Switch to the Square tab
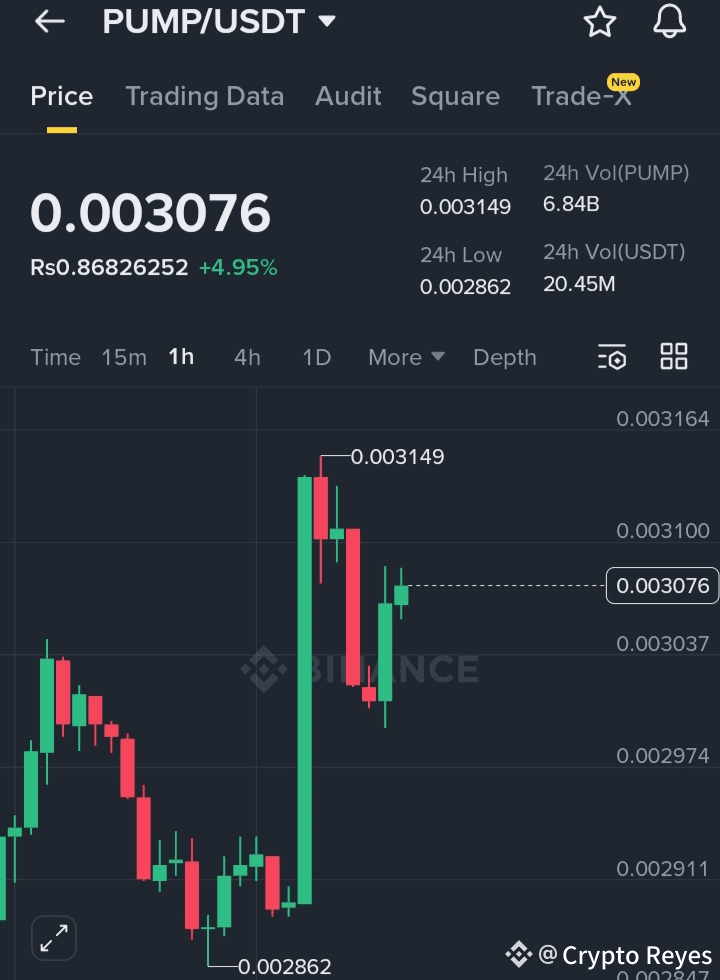This screenshot has height=980, width=720. [456, 96]
